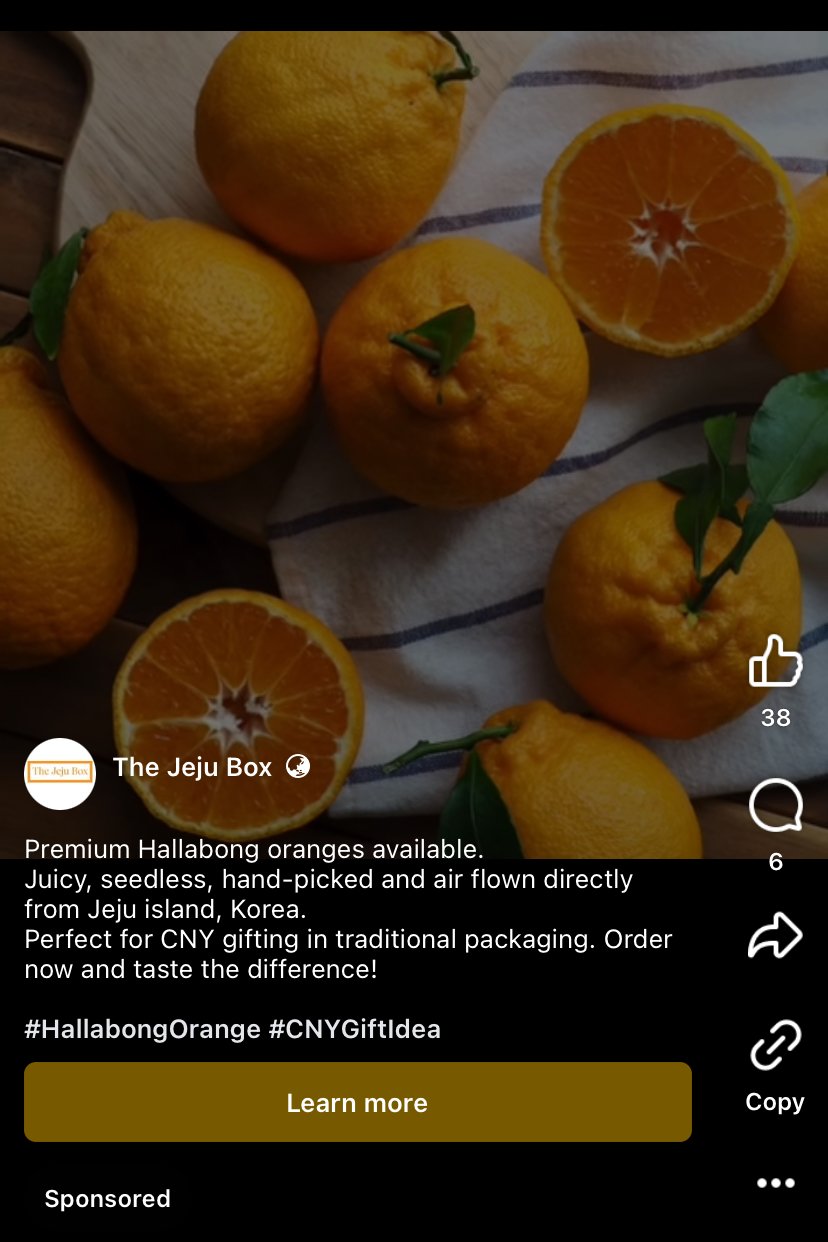Tap the Learn more button

(357, 1102)
